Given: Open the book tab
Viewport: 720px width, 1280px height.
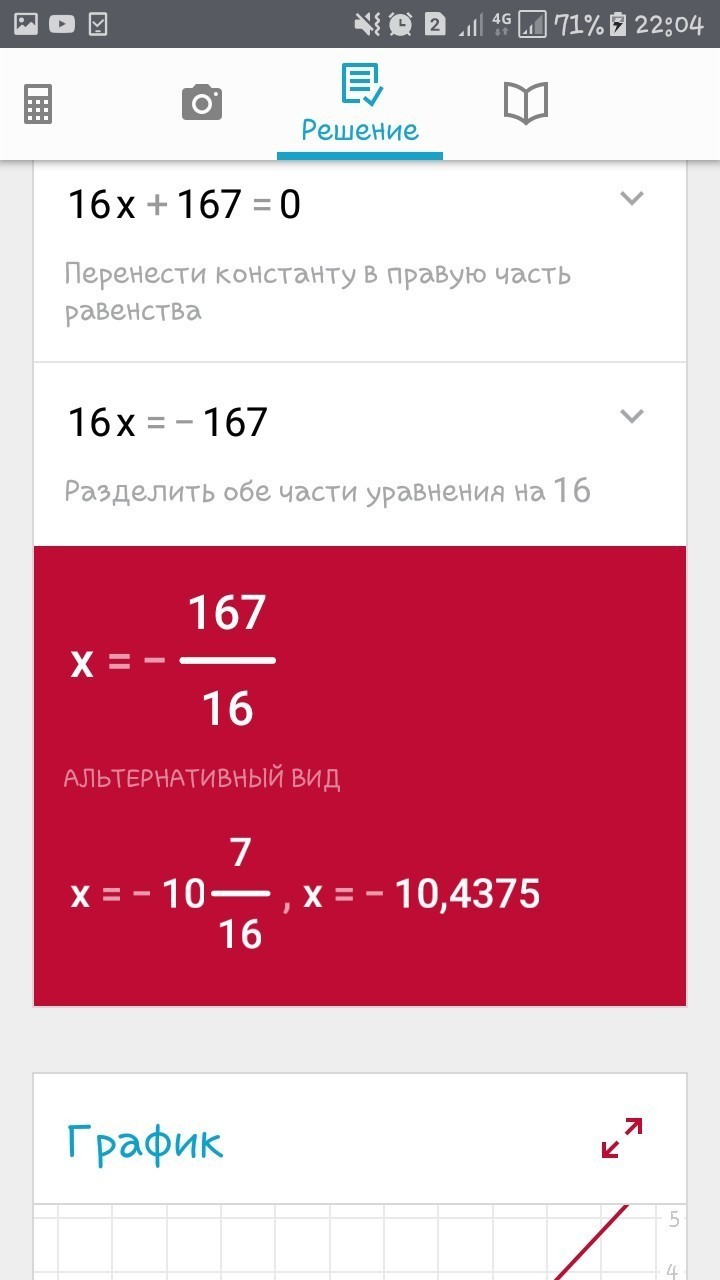Looking at the screenshot, I should (526, 104).
